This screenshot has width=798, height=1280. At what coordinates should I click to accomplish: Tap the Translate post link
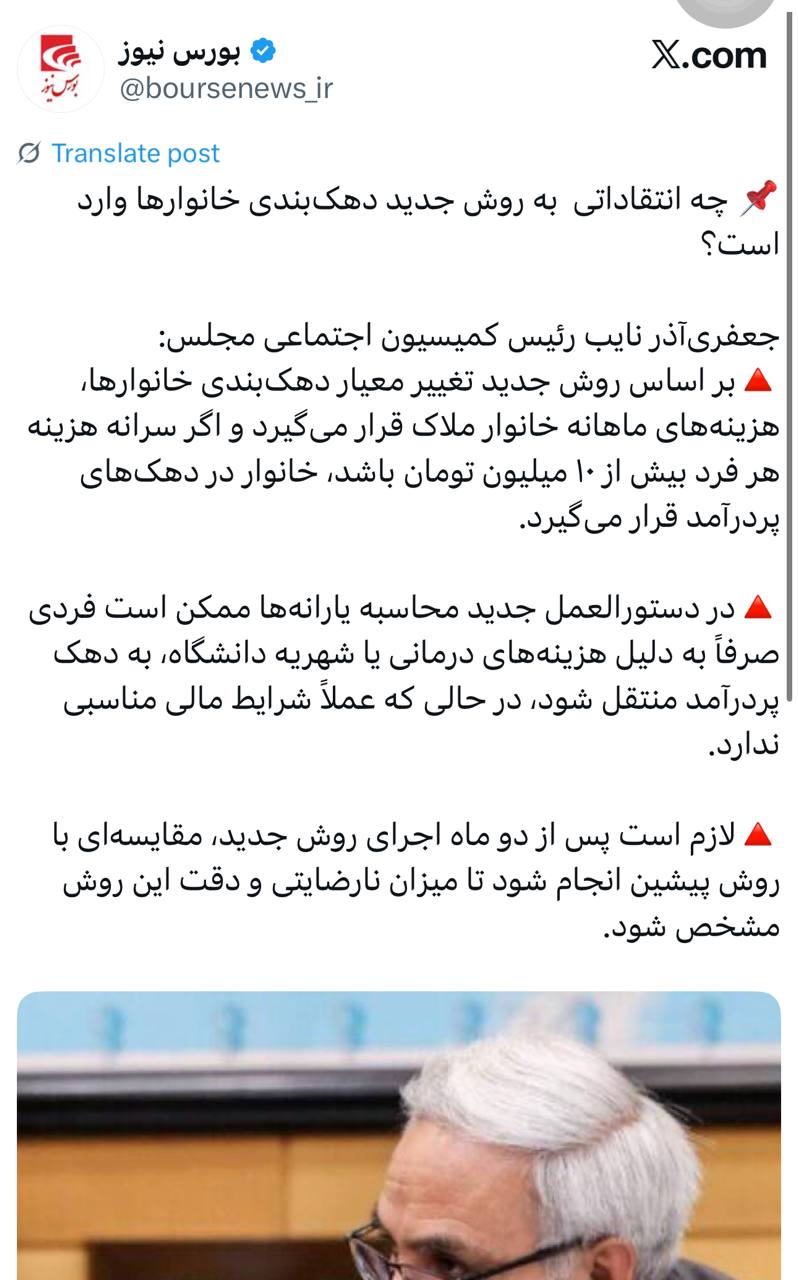click(134, 153)
